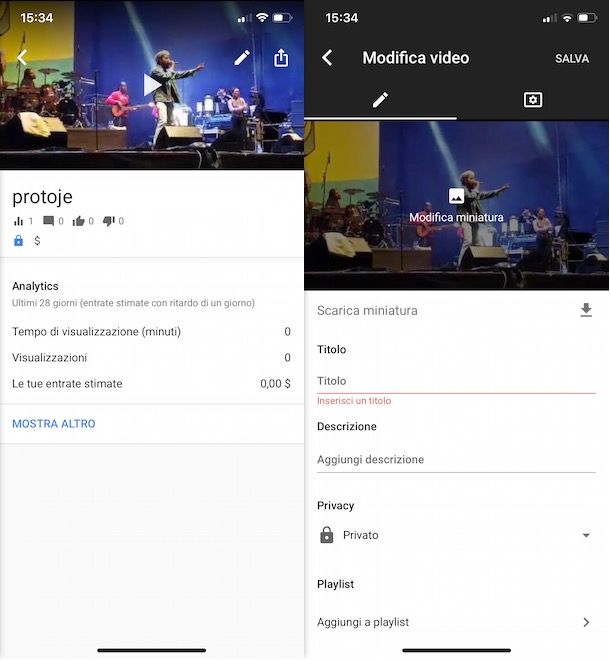Open the Privacy dropdown set to Privato
Screen dimensions: 610x660
pos(455,536)
